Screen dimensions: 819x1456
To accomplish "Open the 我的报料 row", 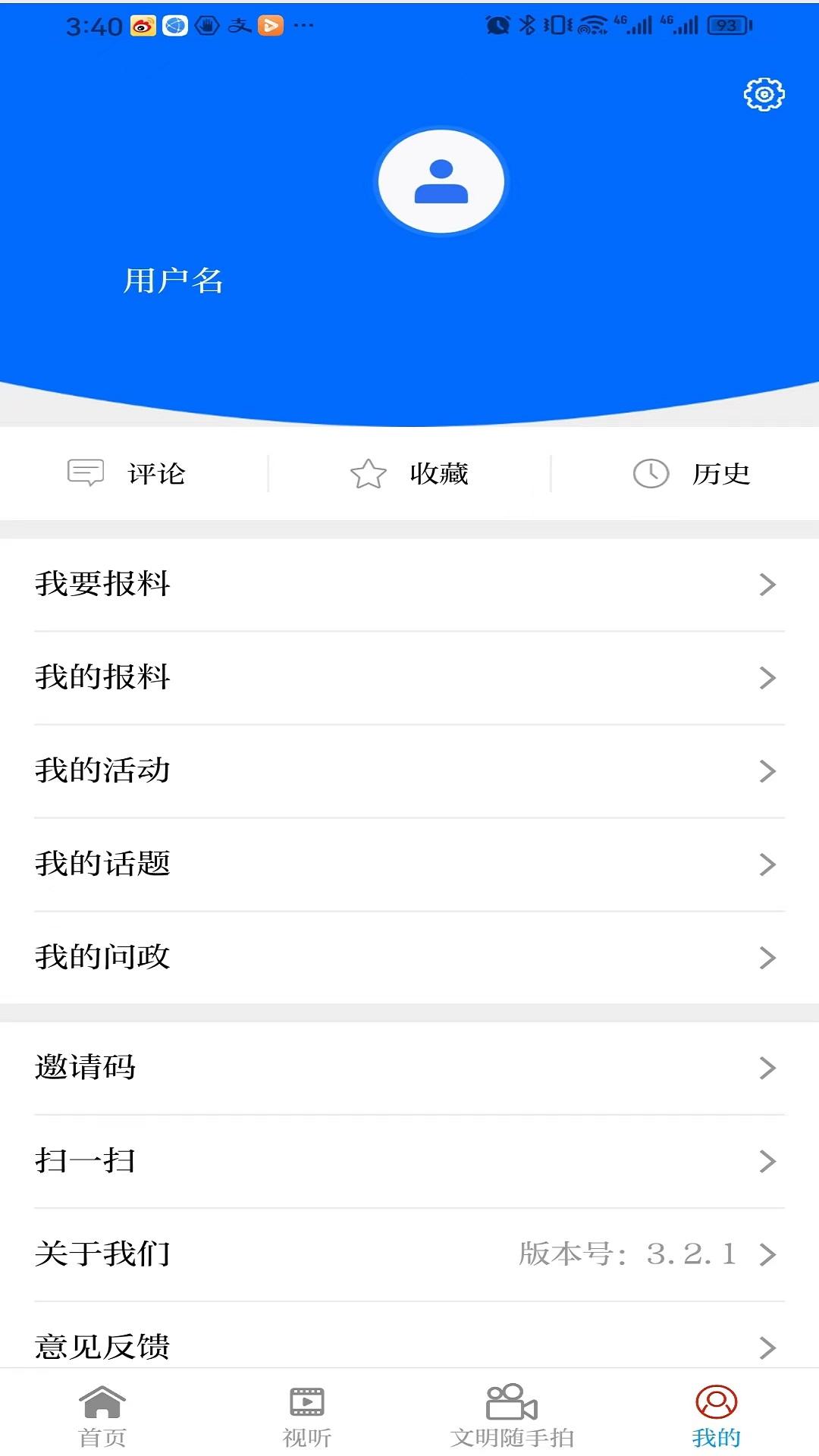I will click(x=409, y=677).
